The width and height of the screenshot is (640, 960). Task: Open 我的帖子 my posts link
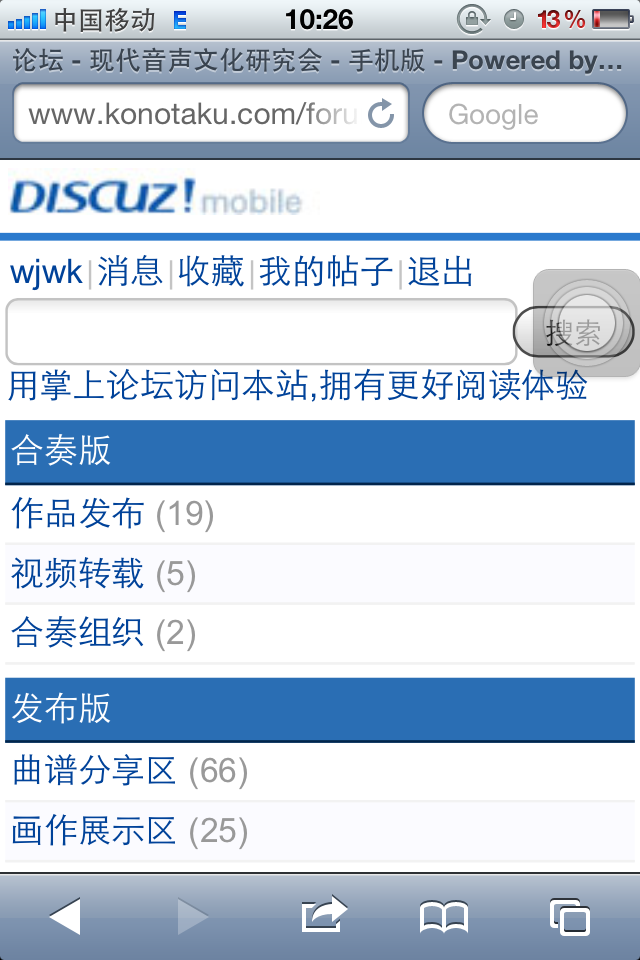[326, 272]
